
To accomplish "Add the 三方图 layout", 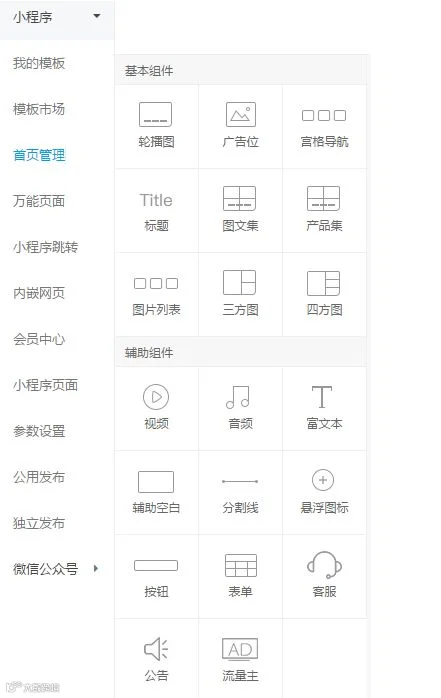I will click(240, 294).
